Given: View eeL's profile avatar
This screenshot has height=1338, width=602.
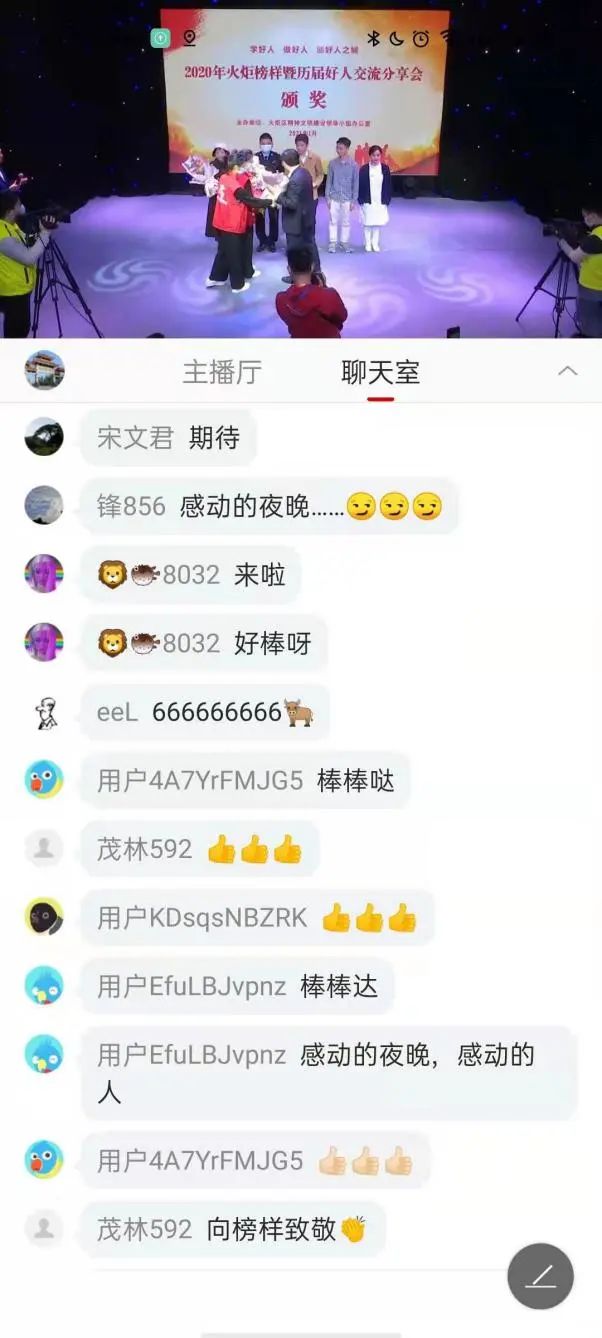Looking at the screenshot, I should (44, 712).
